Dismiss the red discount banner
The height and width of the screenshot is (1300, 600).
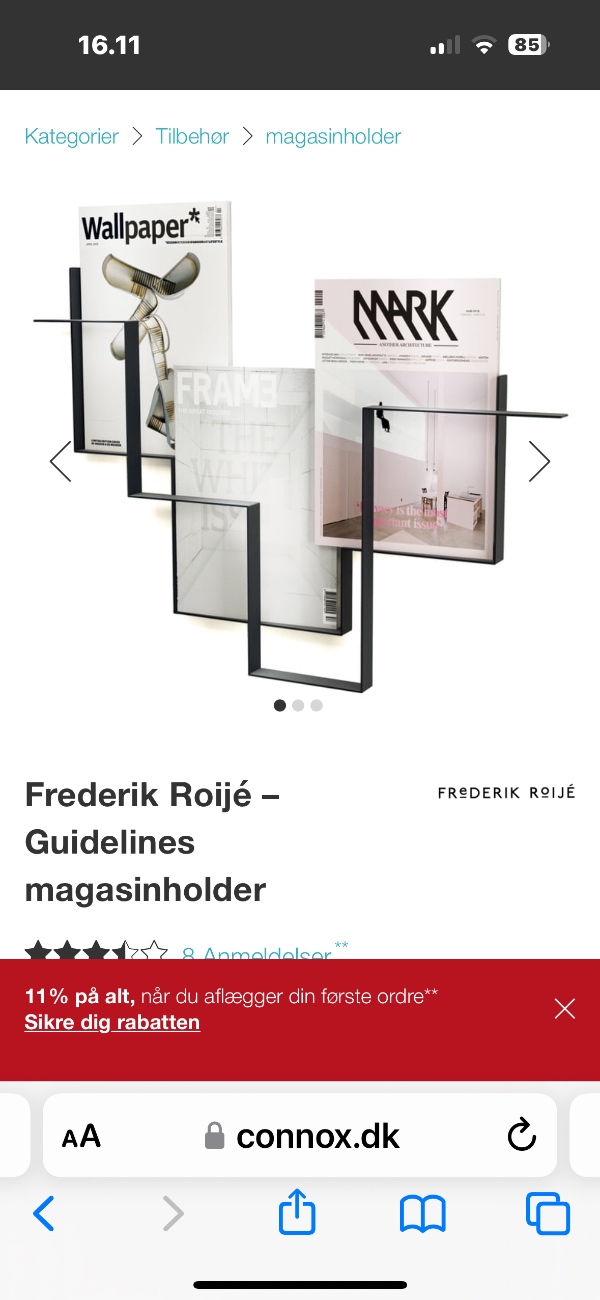coord(565,1009)
